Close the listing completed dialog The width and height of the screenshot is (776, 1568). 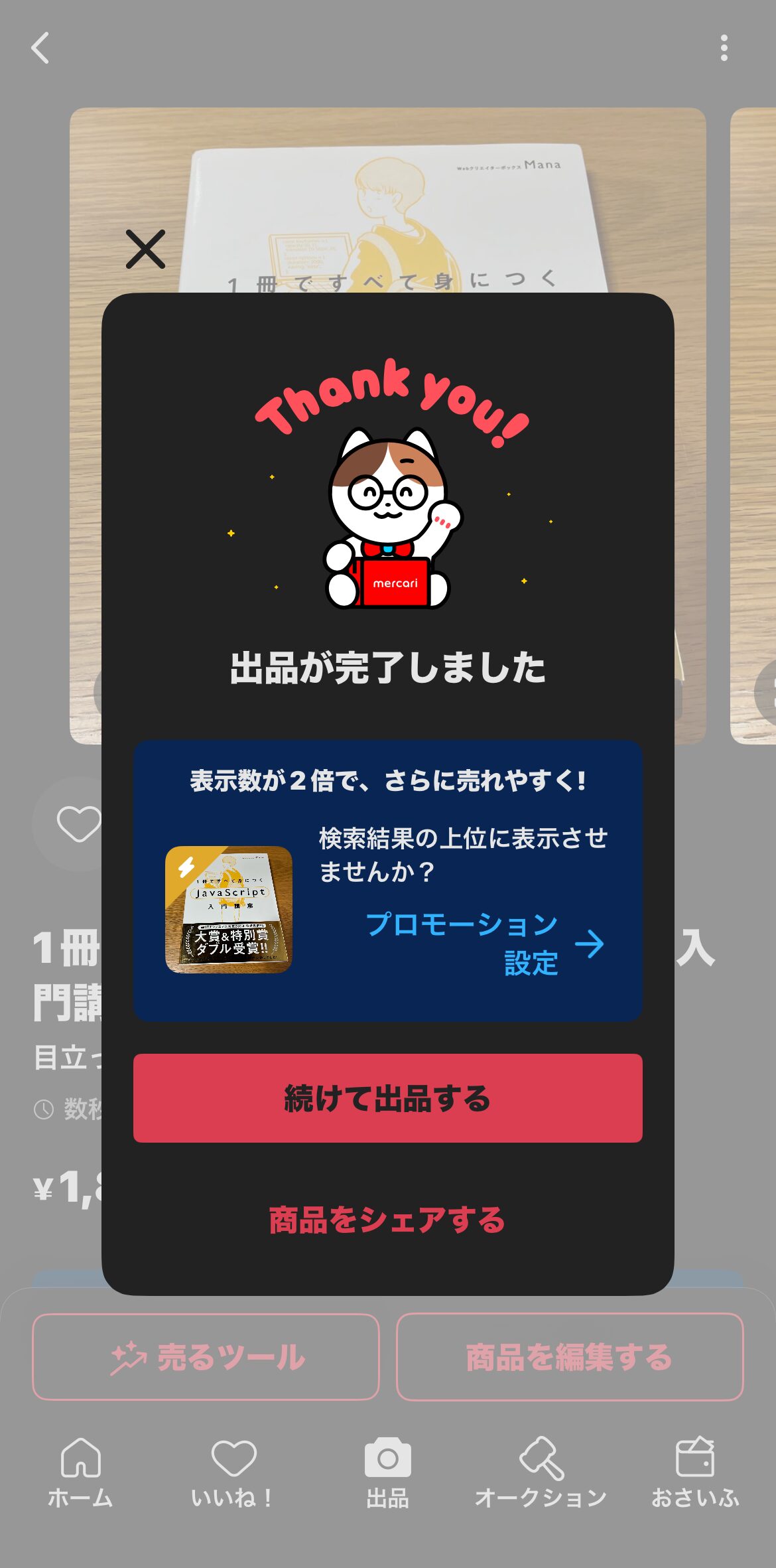pos(145,249)
